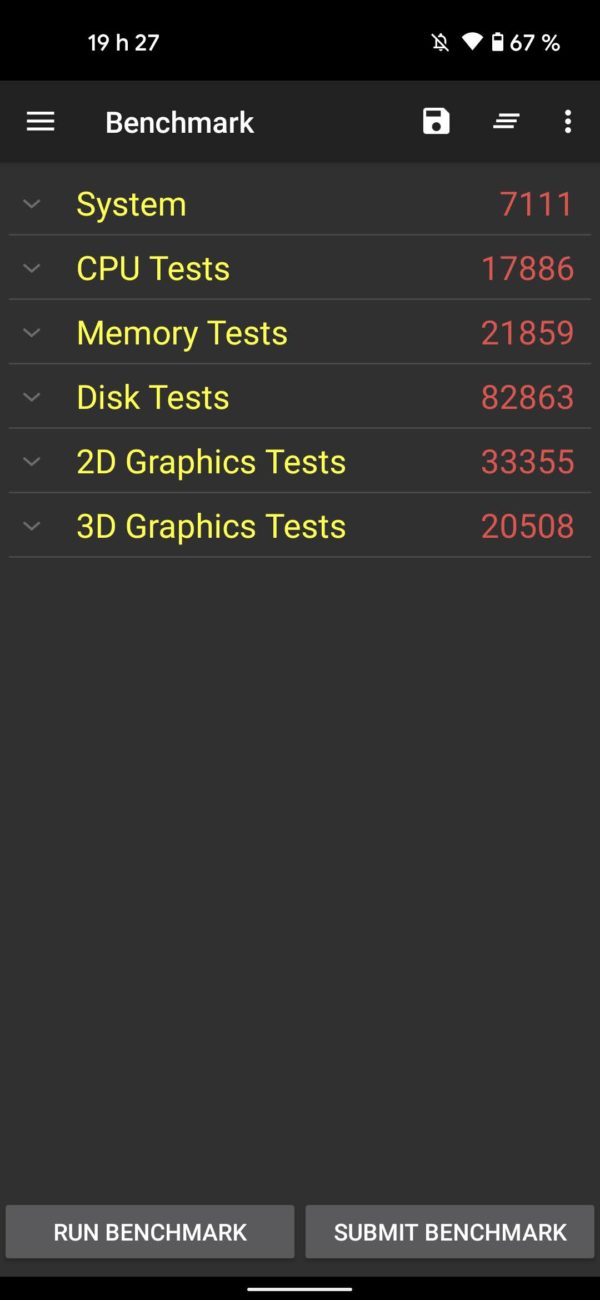The image size is (600, 1300).
Task: Expand the CPU Tests section
Action: (32, 268)
